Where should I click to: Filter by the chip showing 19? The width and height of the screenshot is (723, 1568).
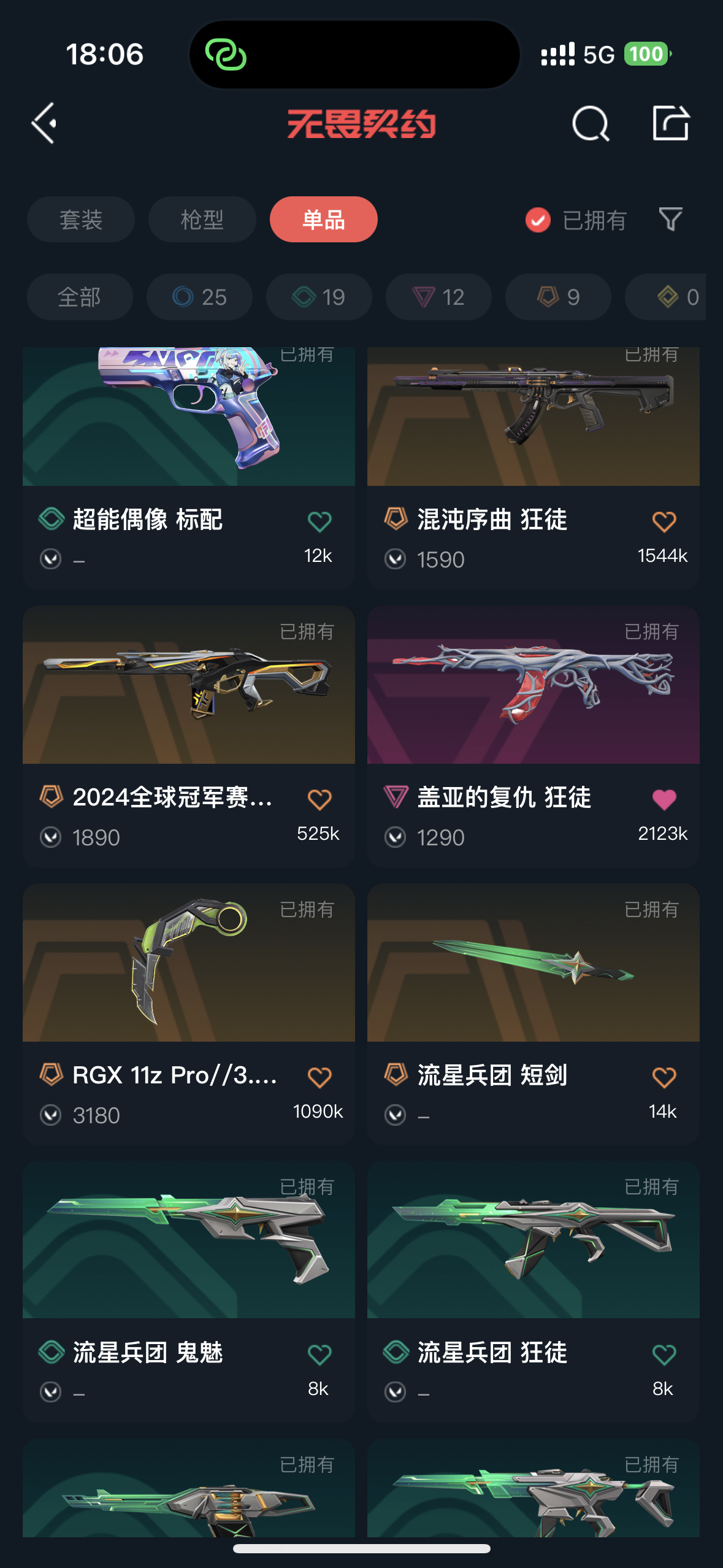tap(319, 298)
